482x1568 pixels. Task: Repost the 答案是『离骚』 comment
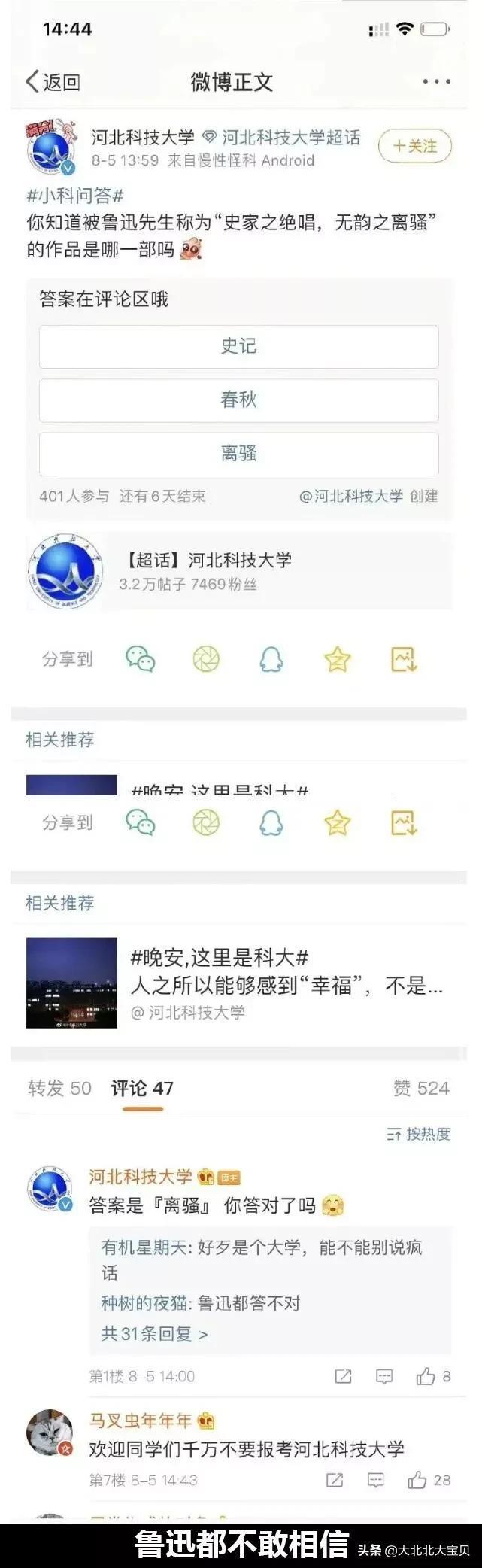coord(343,1377)
